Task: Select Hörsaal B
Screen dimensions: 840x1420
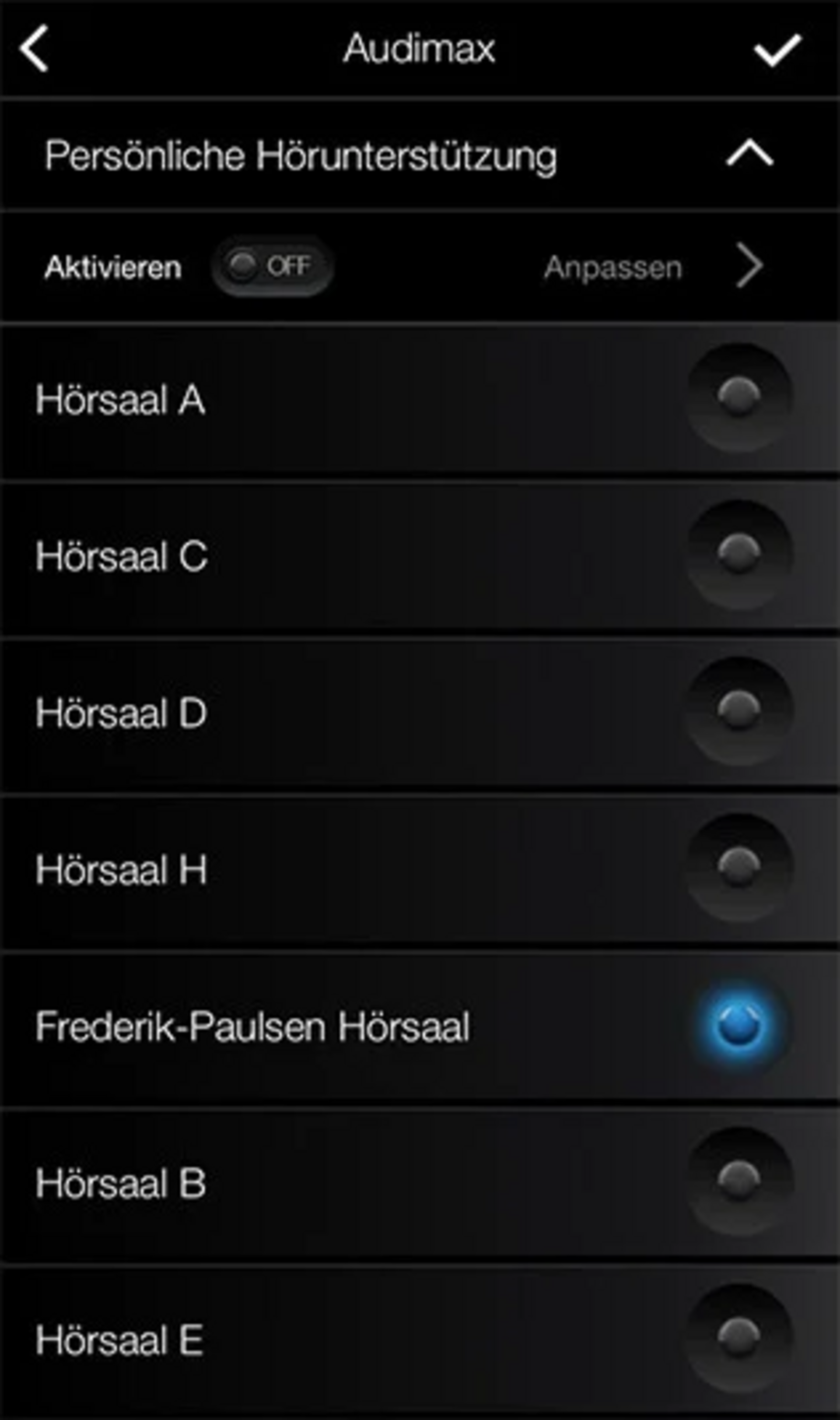Action: coord(738,1181)
